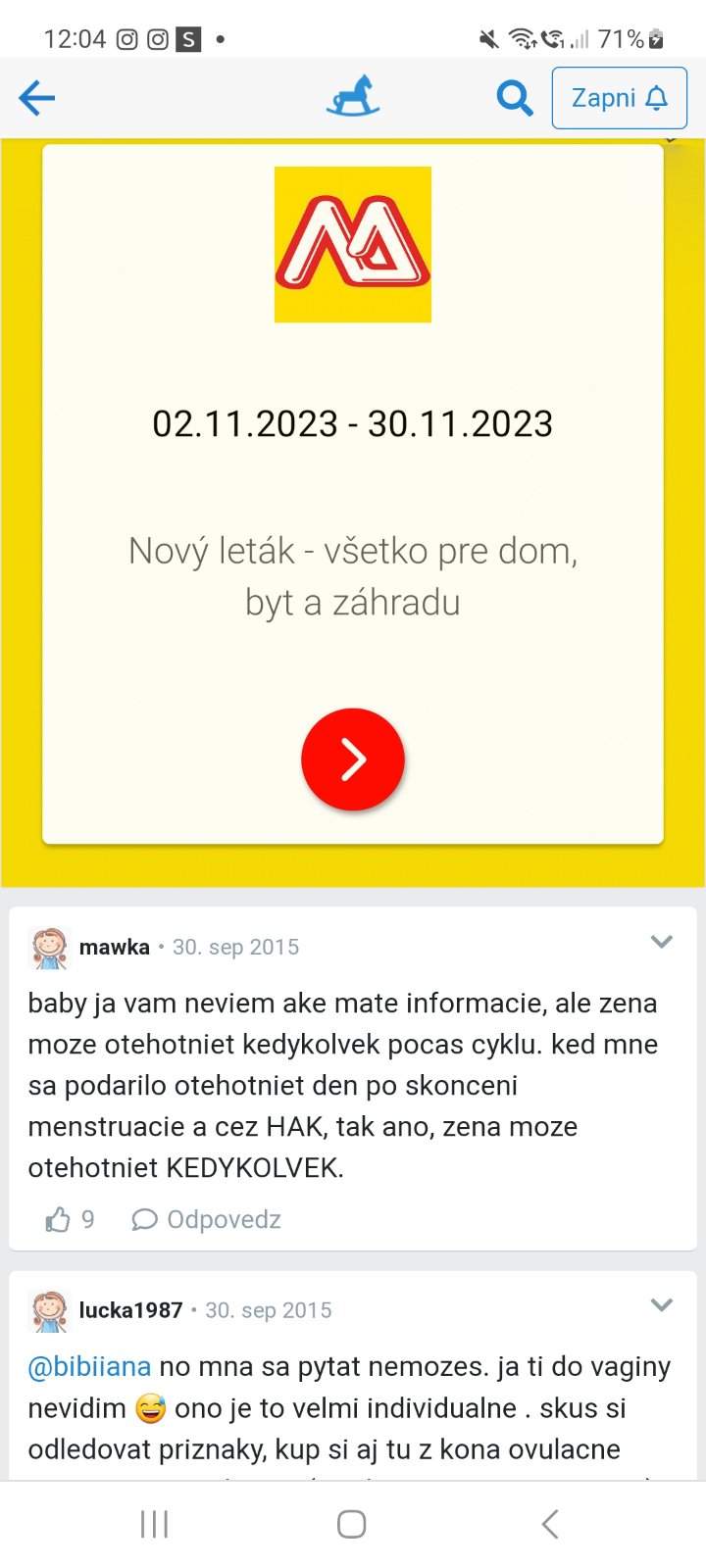Like mawka's comment
The width and height of the screenshot is (706, 1568).
coord(59,1219)
